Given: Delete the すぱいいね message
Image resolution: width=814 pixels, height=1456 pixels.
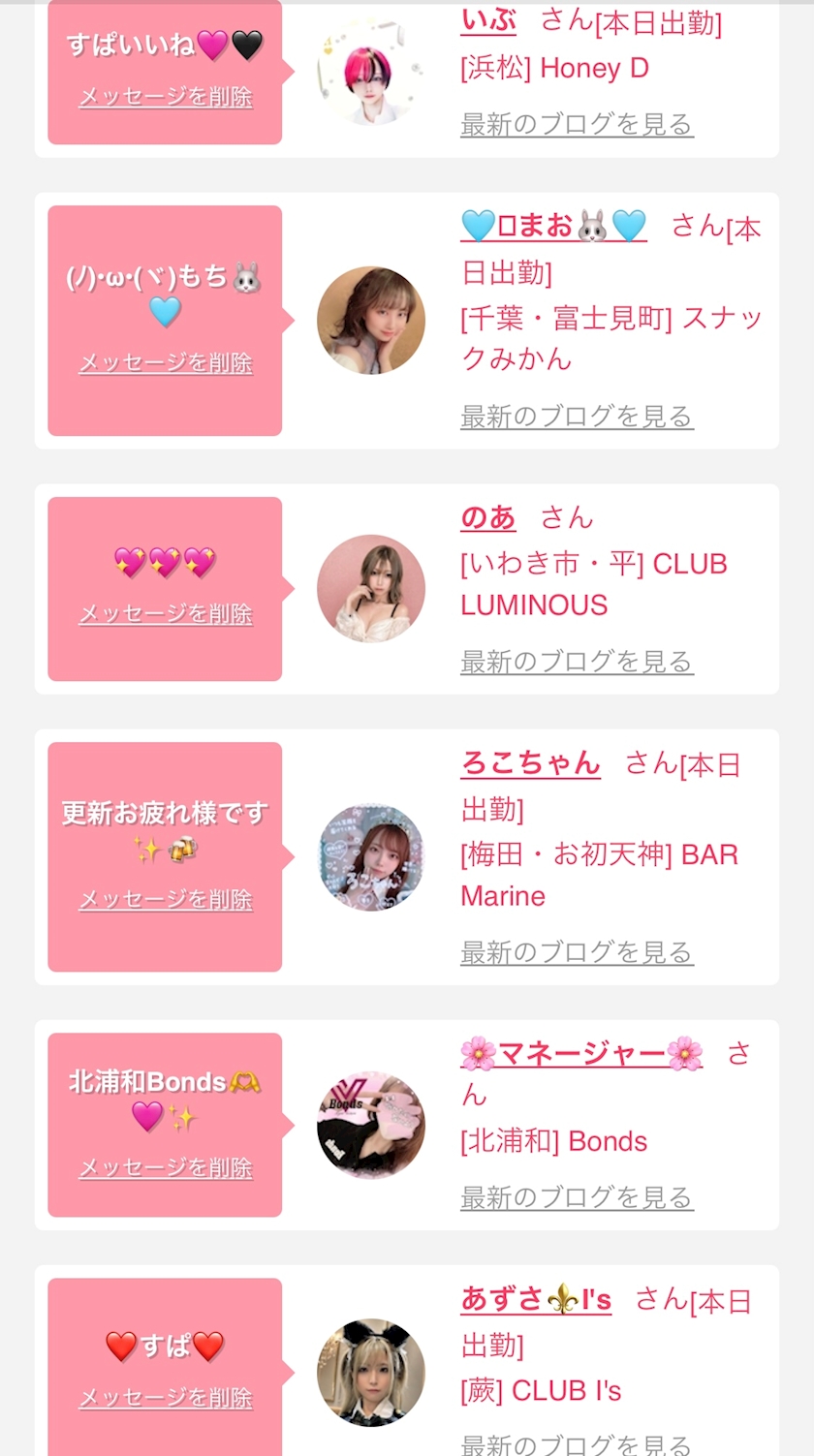Looking at the screenshot, I should pos(166,97).
